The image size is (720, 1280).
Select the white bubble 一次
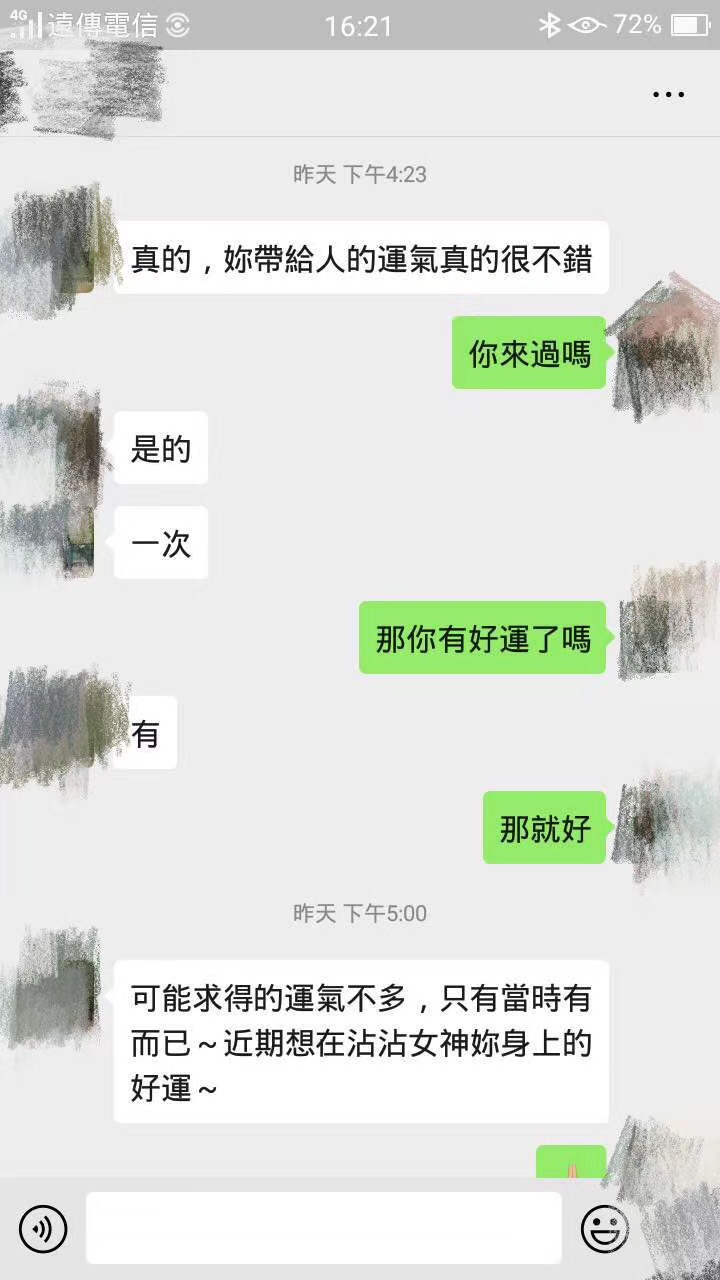click(x=160, y=543)
